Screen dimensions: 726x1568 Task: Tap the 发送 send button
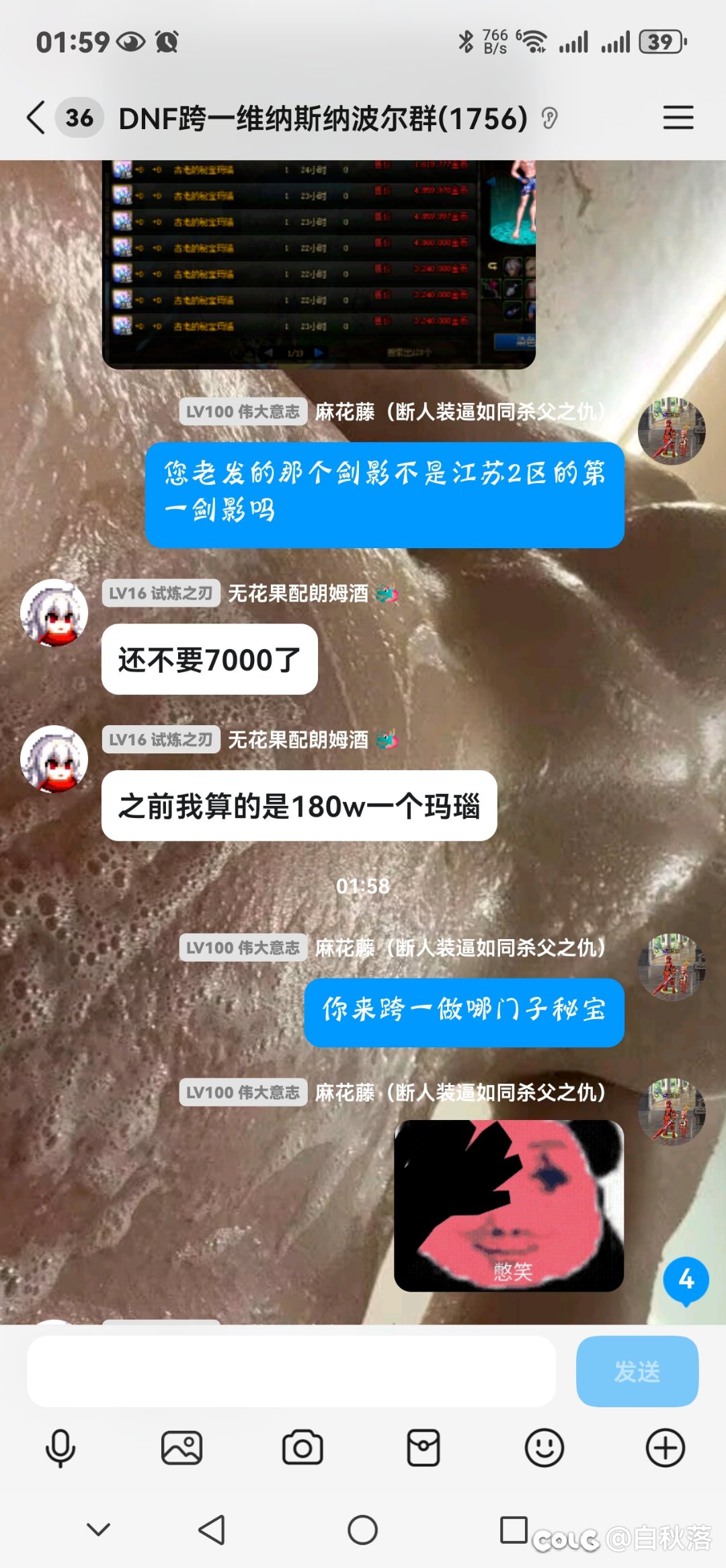[637, 1371]
